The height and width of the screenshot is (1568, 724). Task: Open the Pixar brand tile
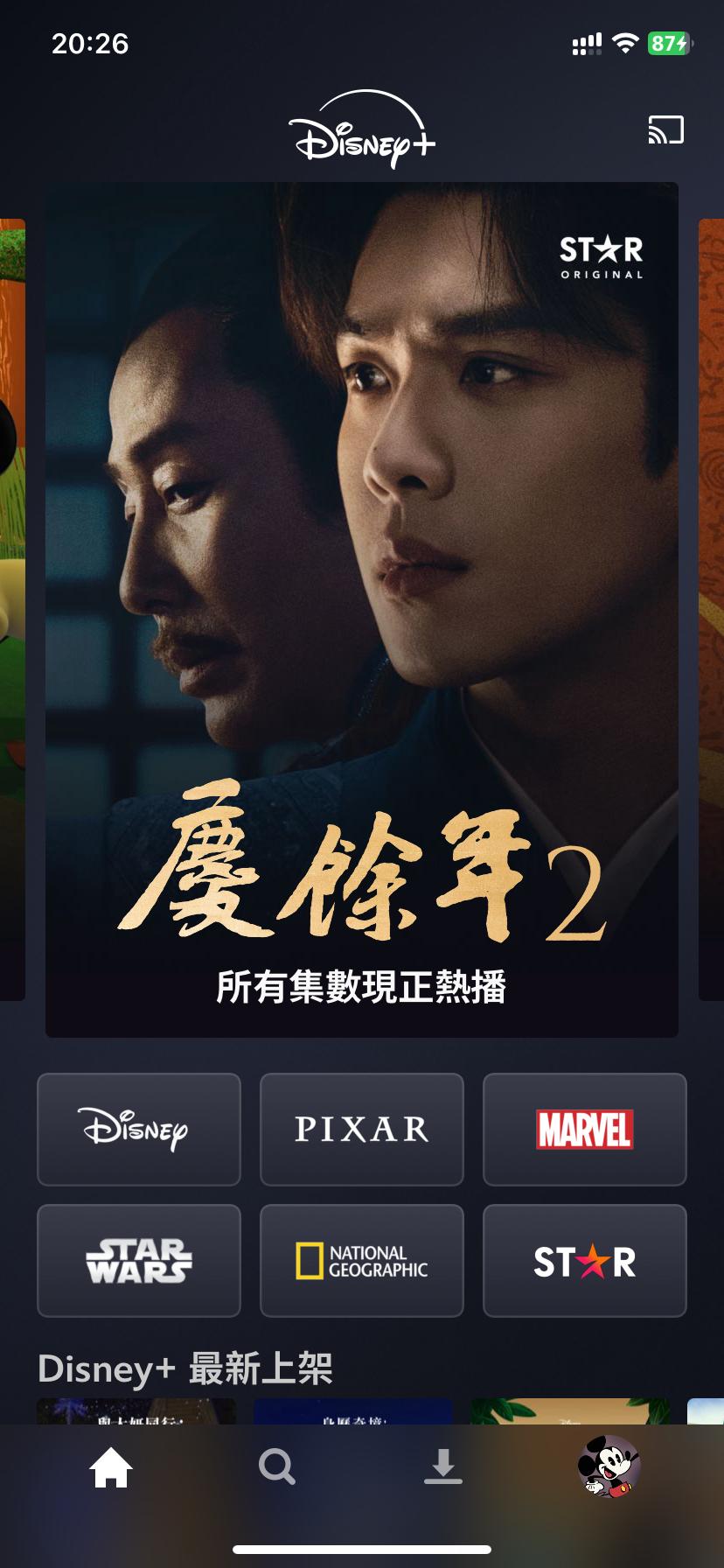pos(361,1130)
